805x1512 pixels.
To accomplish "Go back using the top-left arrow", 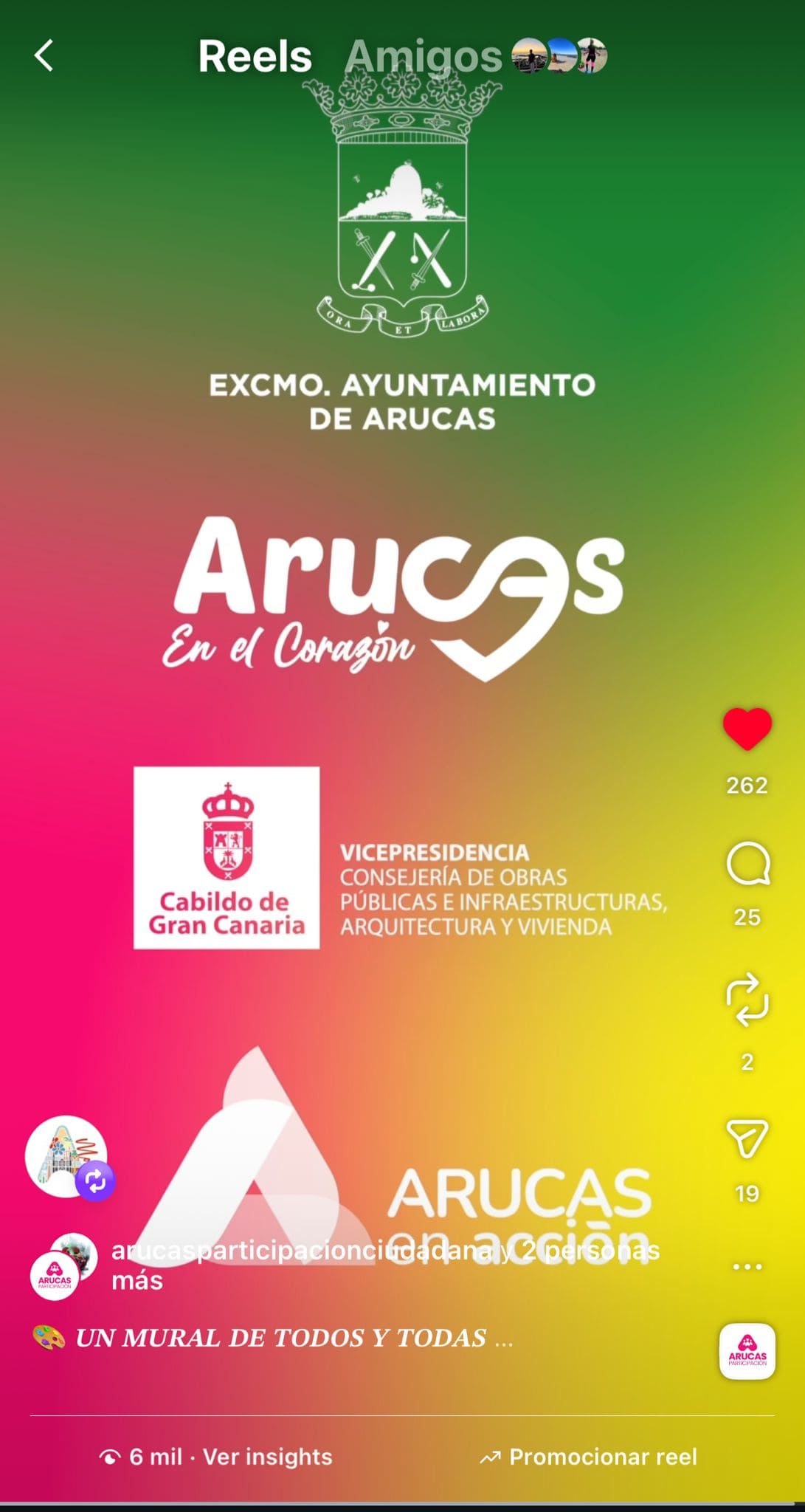I will point(44,56).
